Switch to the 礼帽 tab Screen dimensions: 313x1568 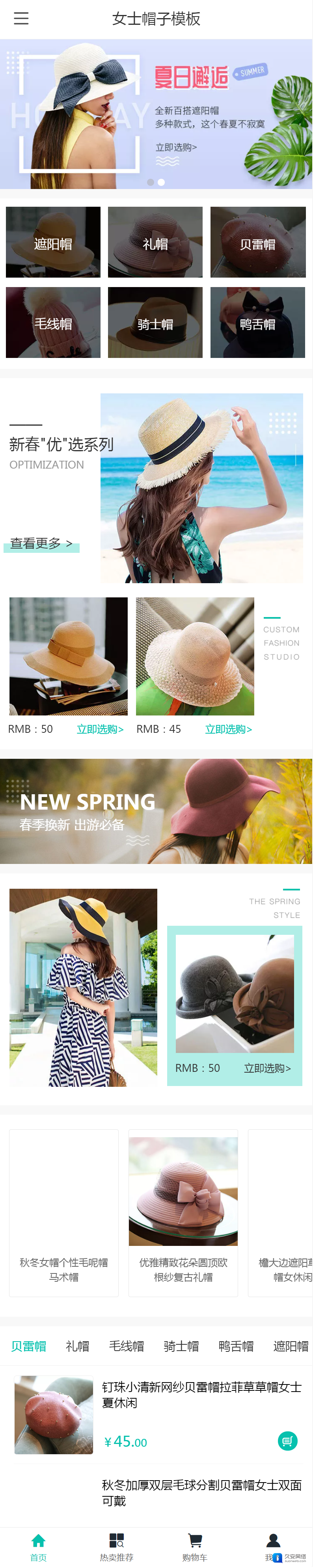[77, 1346]
